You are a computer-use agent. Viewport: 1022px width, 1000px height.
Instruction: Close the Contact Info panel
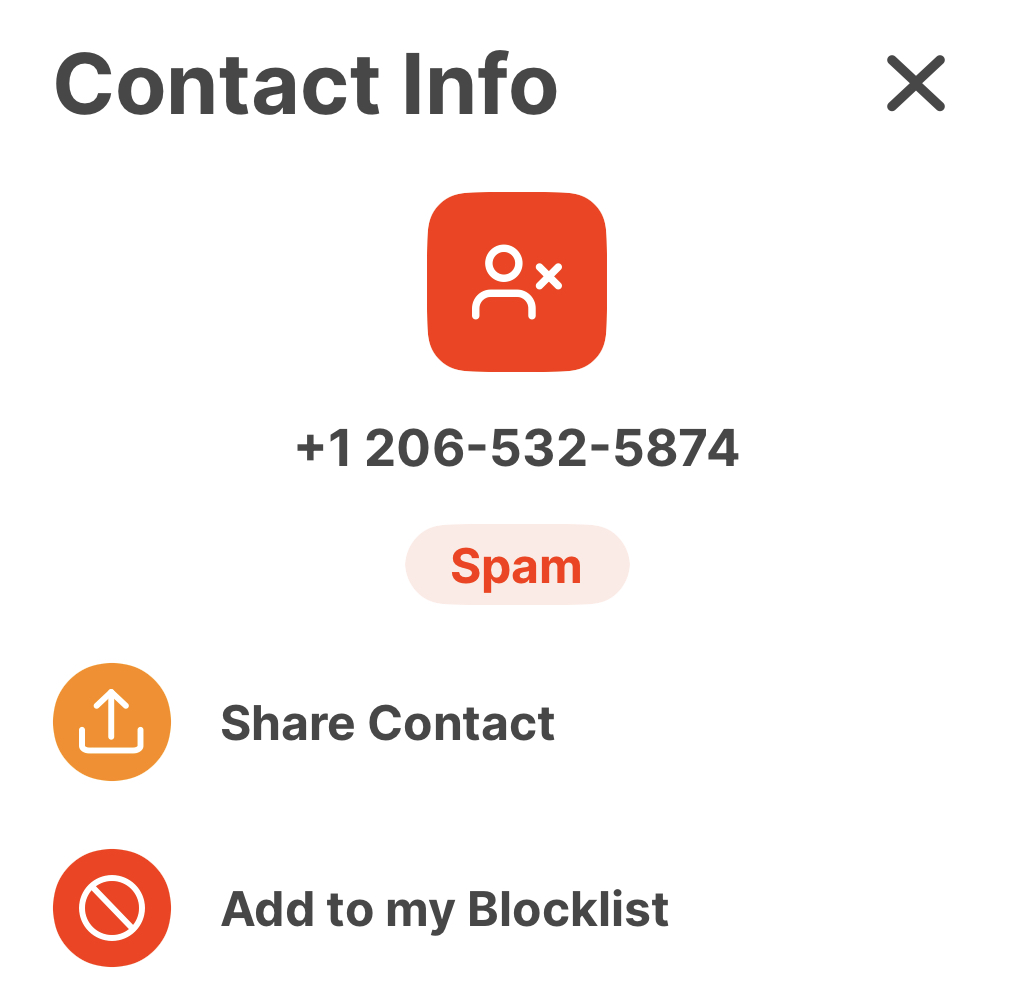tap(915, 83)
